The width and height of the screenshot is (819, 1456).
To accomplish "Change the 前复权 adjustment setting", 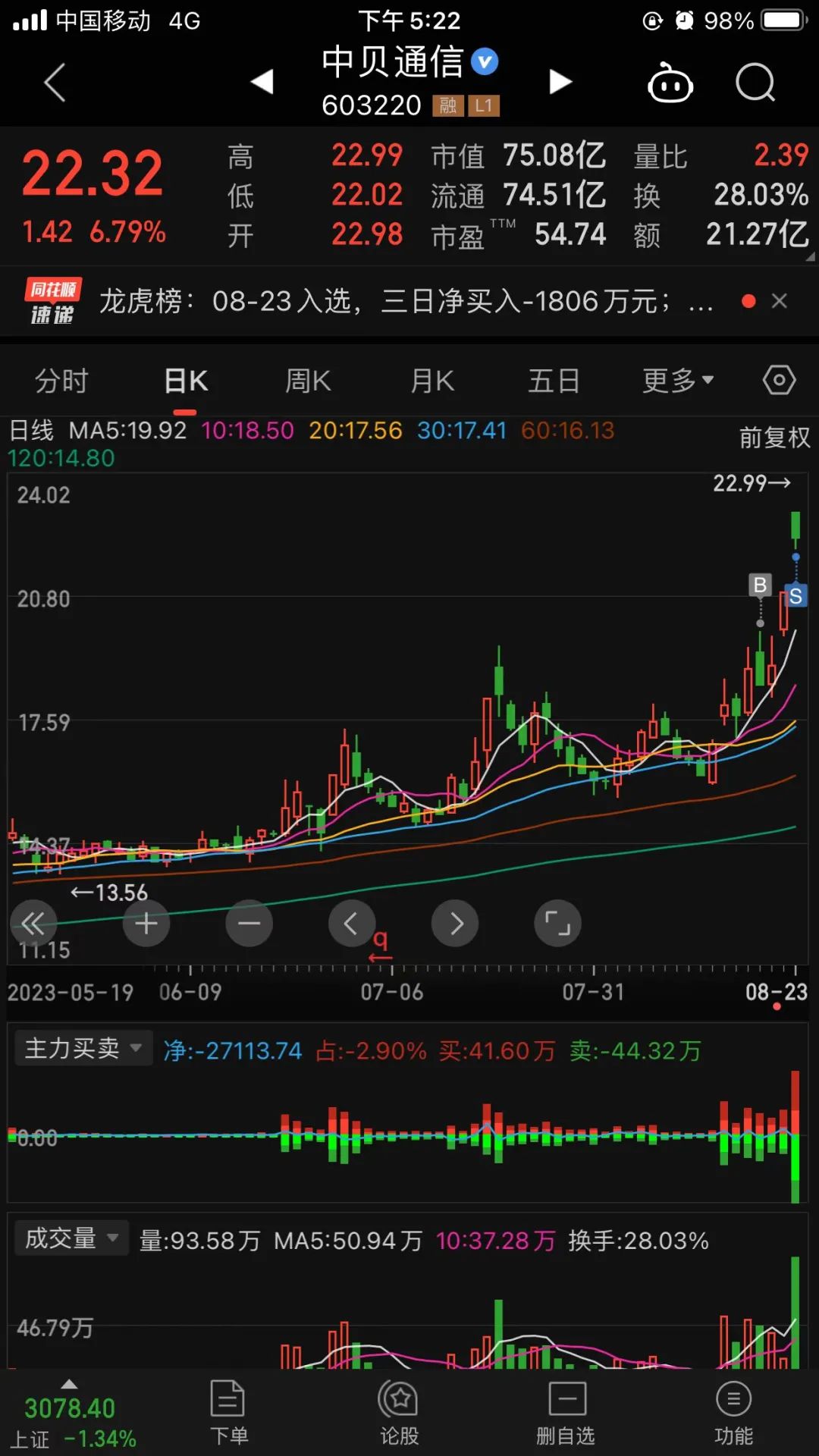I will [774, 438].
